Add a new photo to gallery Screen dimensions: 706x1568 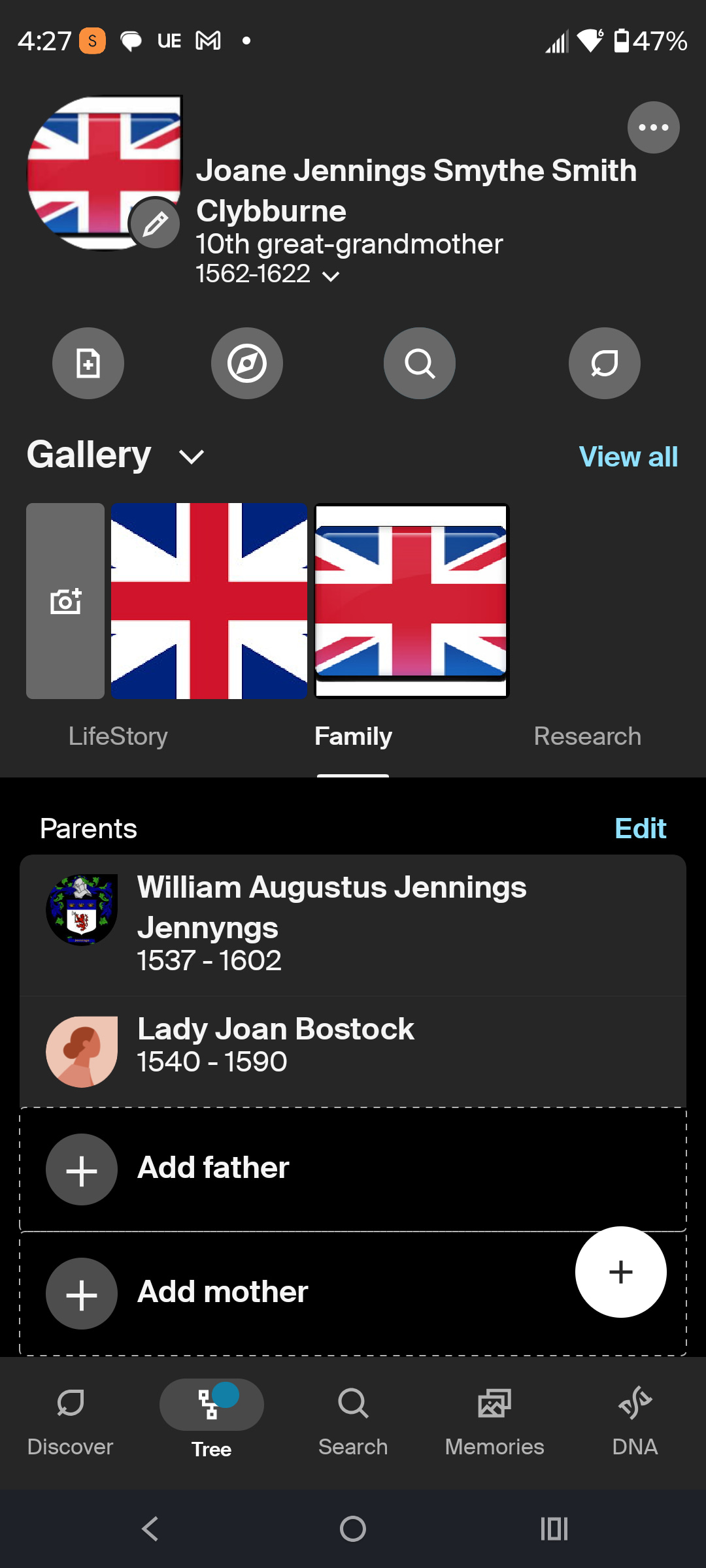click(x=65, y=601)
